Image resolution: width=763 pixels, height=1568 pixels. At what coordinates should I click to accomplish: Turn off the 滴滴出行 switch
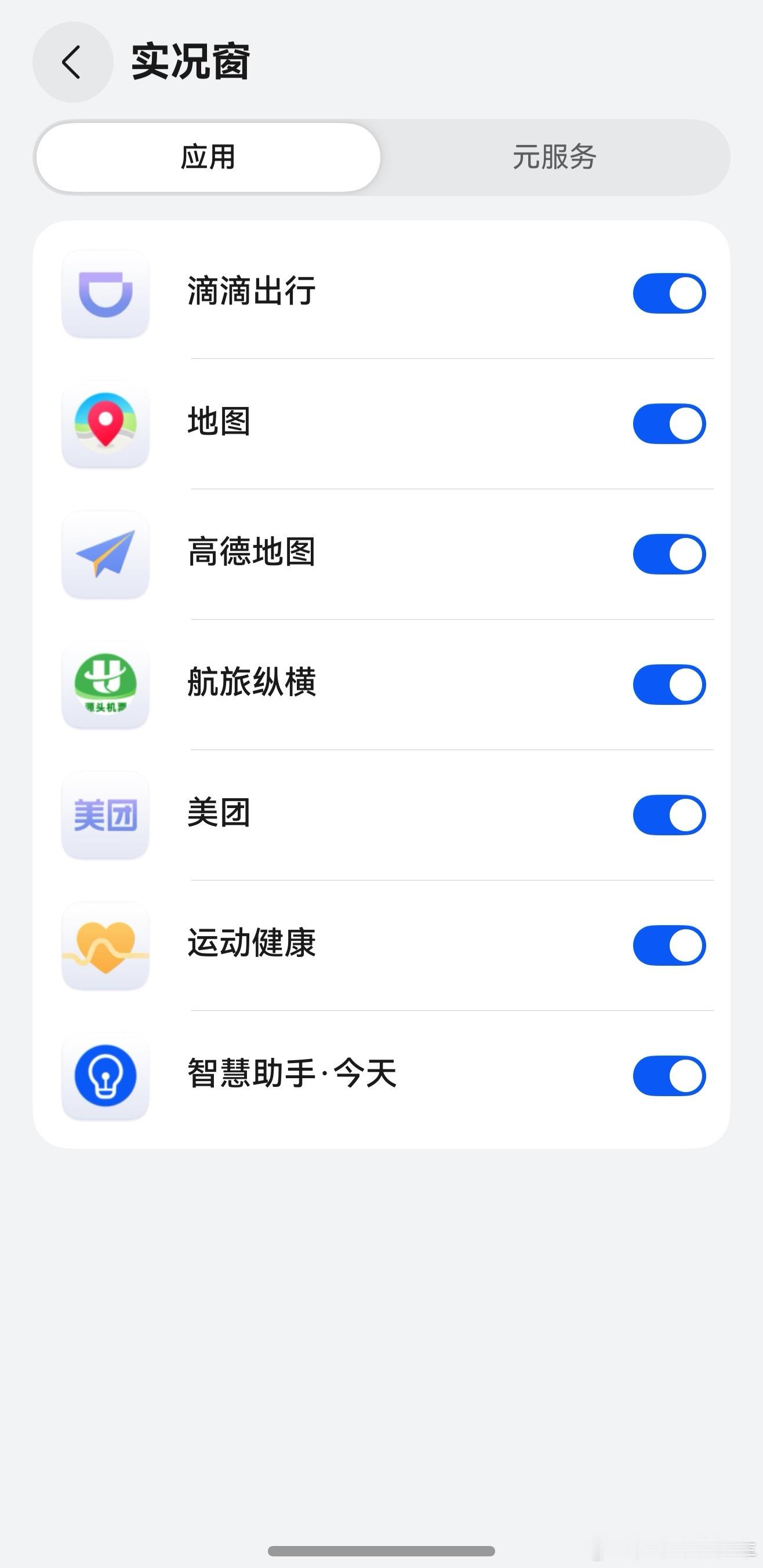tap(669, 293)
